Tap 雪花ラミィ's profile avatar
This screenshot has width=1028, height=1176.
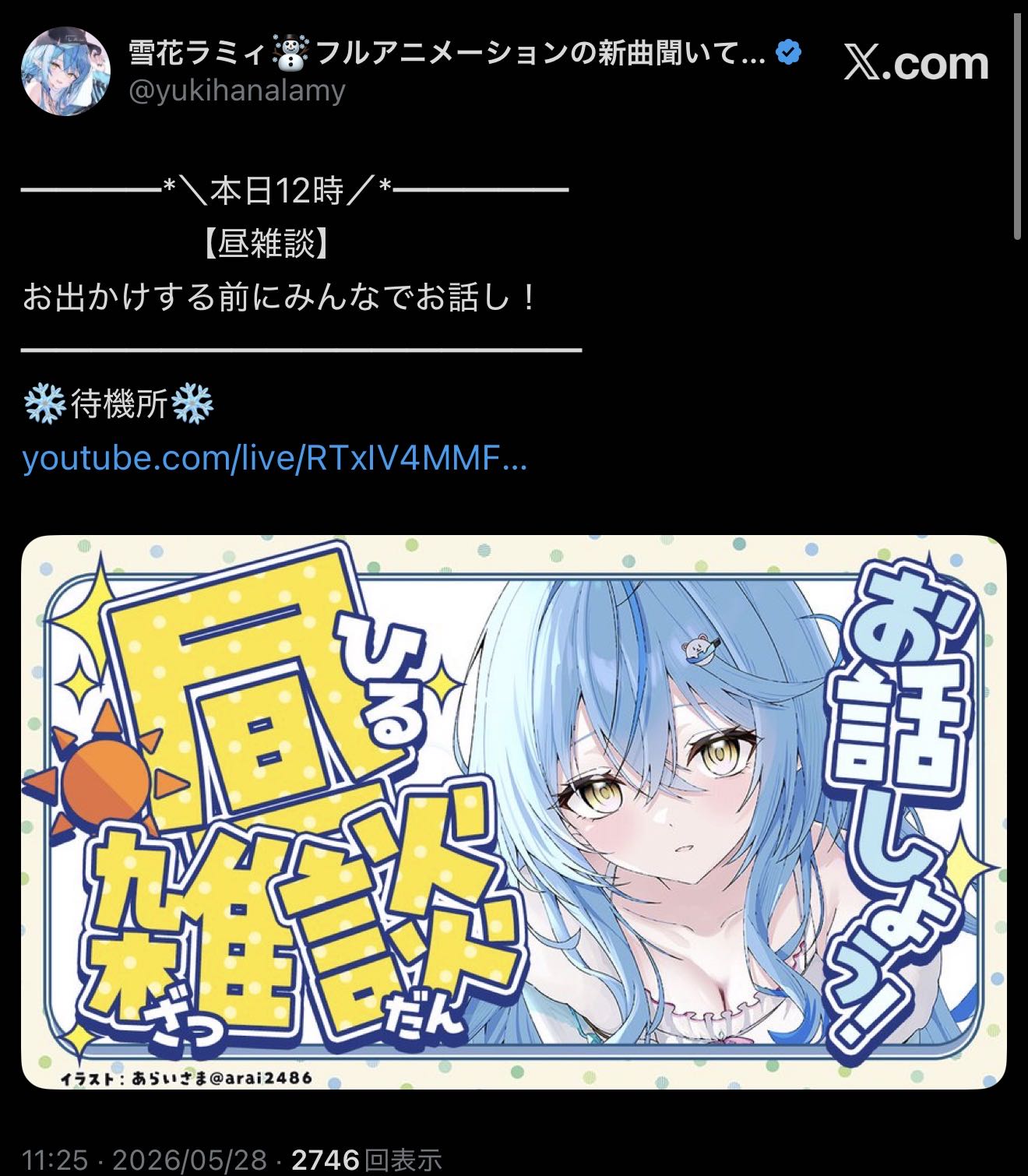[x=65, y=71]
